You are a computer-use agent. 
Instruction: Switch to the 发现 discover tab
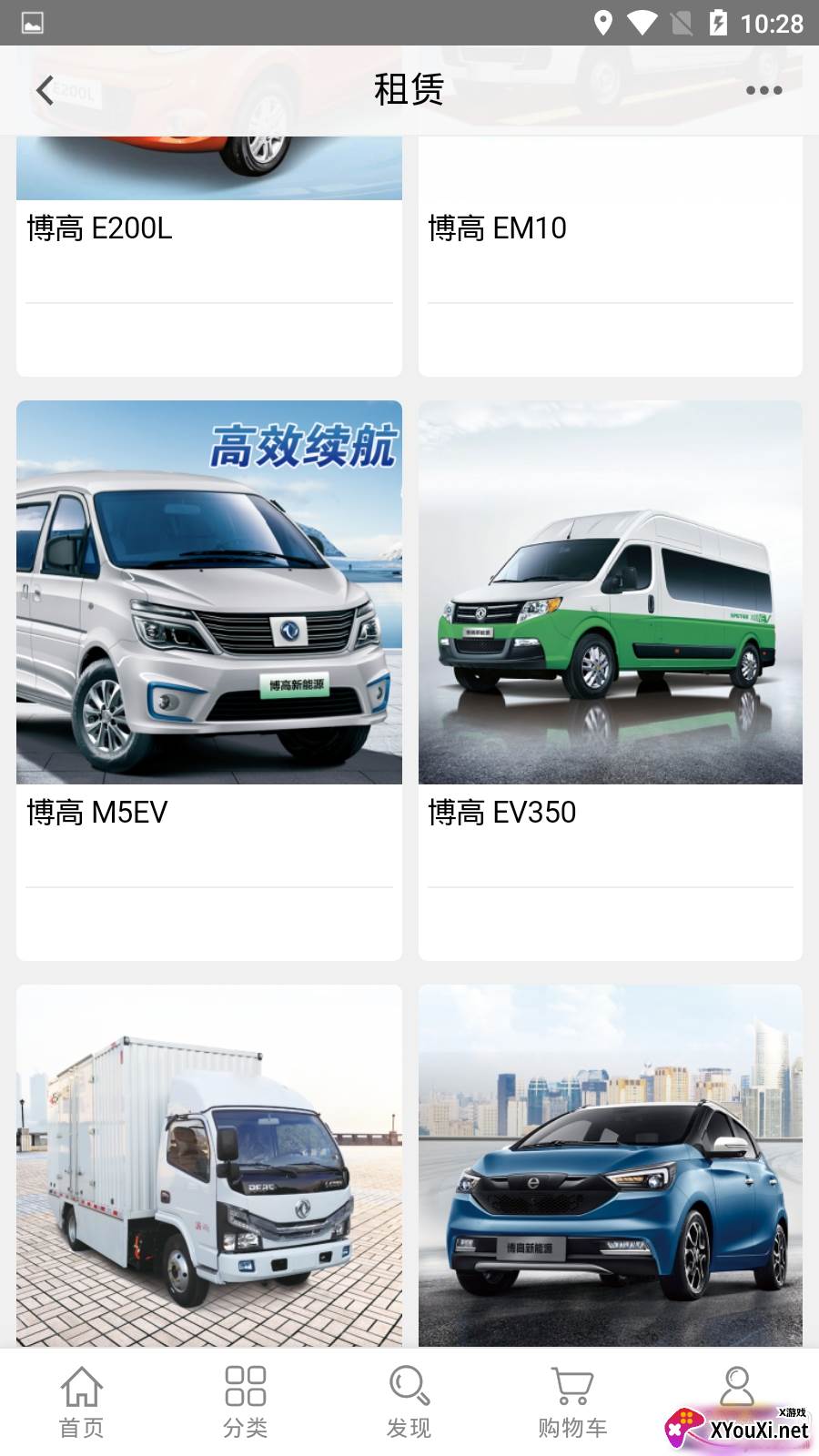pyautogui.click(x=409, y=1401)
